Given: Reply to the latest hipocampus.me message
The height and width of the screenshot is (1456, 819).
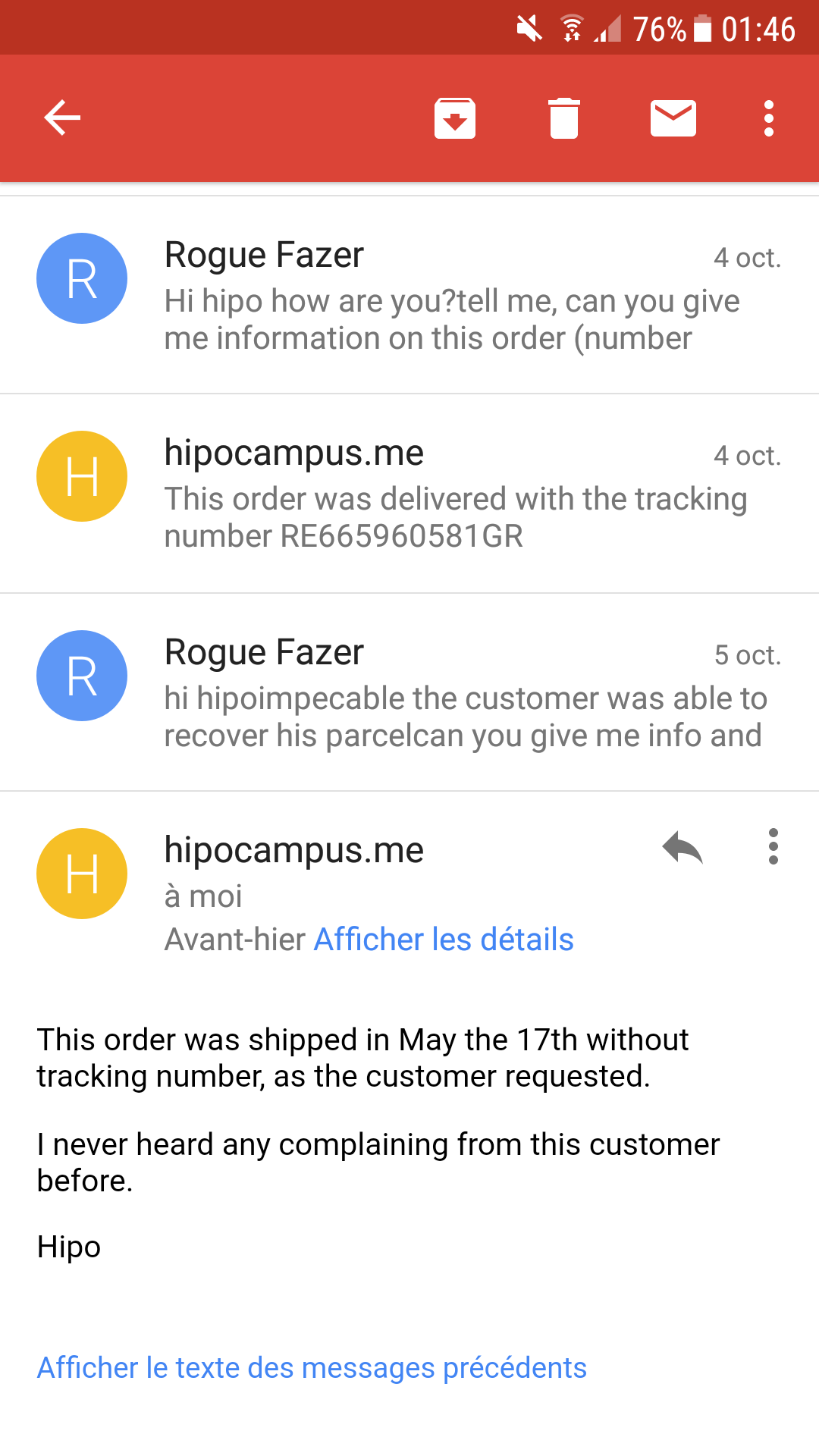Looking at the screenshot, I should coord(682,848).
